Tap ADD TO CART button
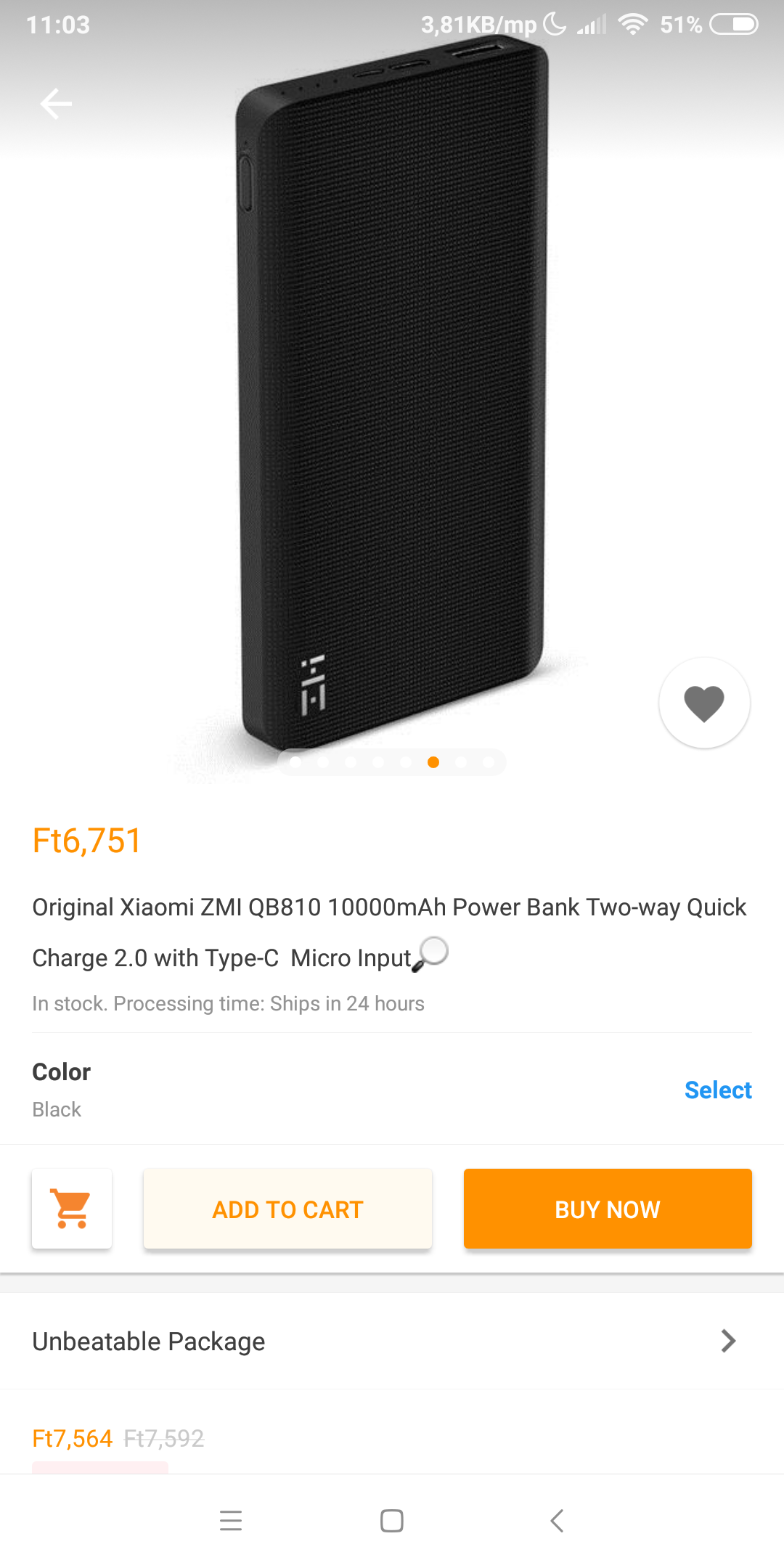The height and width of the screenshot is (1568, 784). click(287, 1209)
